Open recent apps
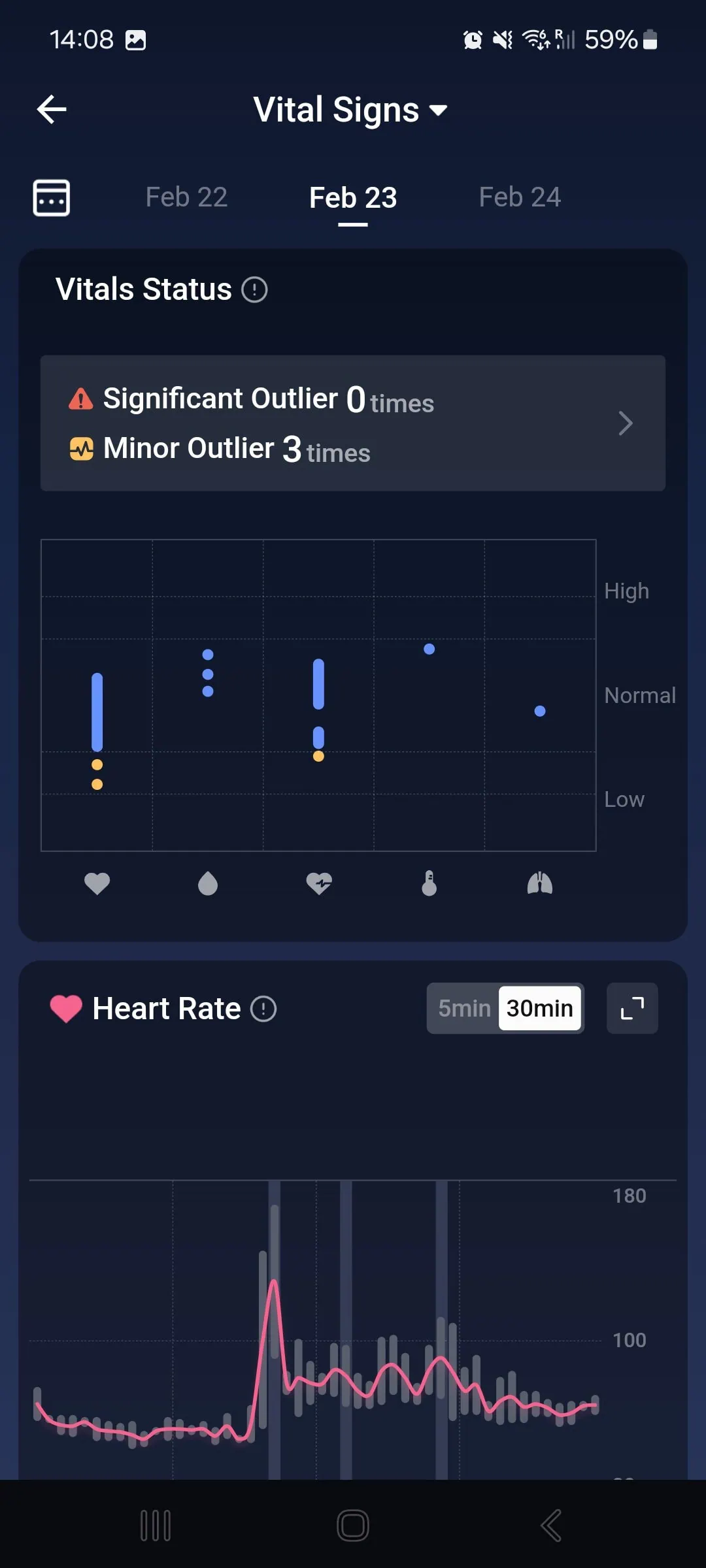 click(x=156, y=1526)
